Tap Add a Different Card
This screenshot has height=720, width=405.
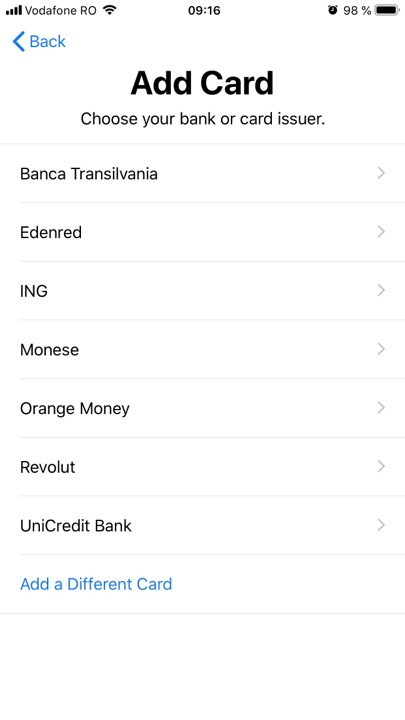click(x=96, y=584)
